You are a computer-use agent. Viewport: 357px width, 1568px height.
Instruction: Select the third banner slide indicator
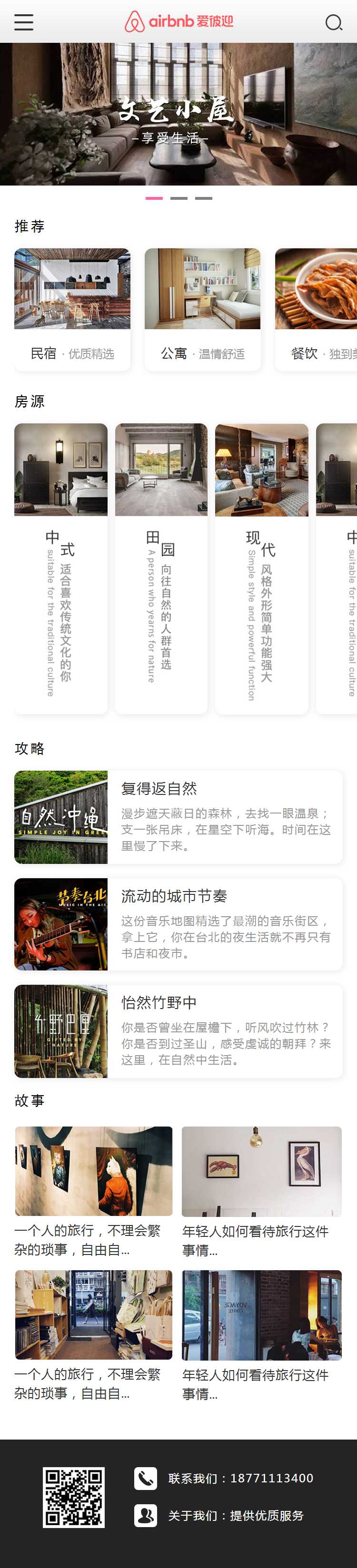click(203, 198)
